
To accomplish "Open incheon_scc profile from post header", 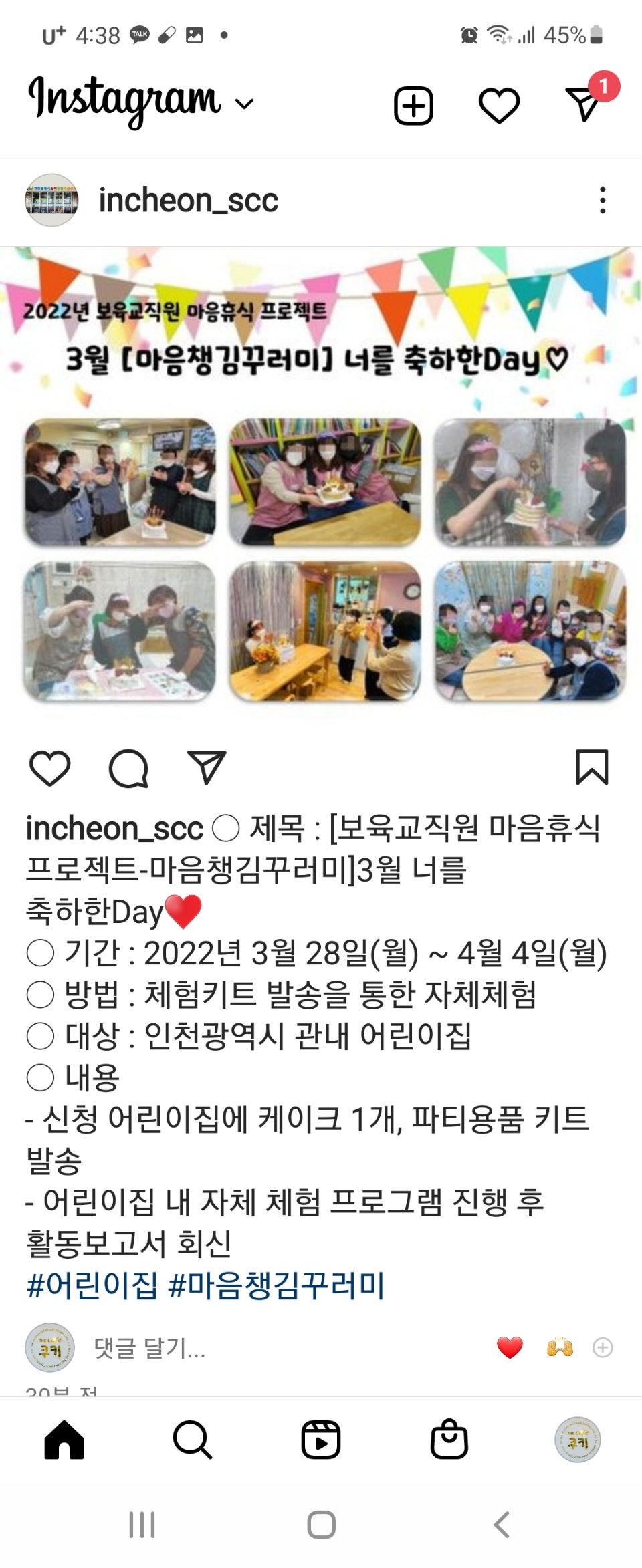I will coord(188,200).
